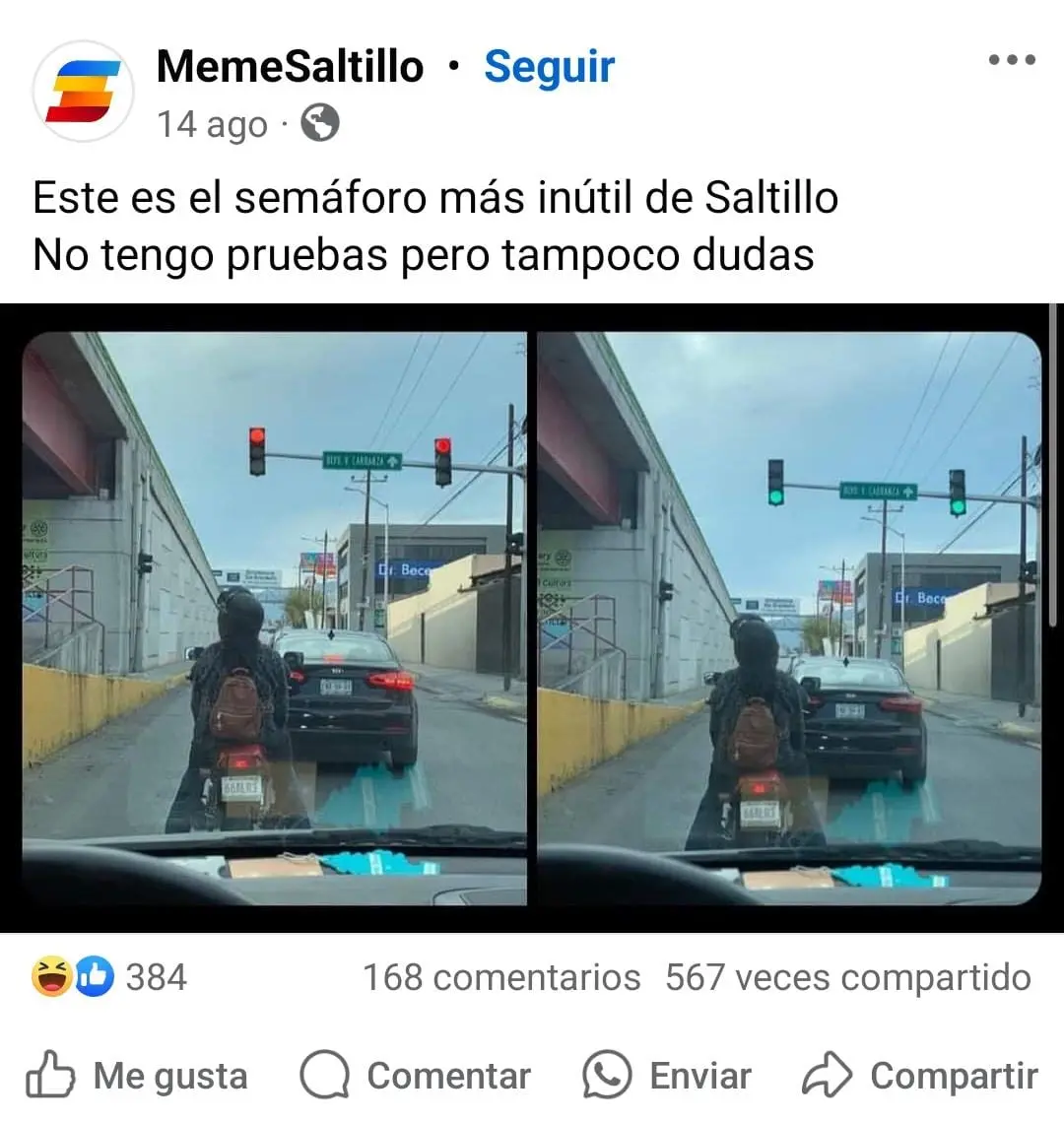1064x1122 pixels.
Task: View the 567 veces compartido shares
Action: [847, 977]
